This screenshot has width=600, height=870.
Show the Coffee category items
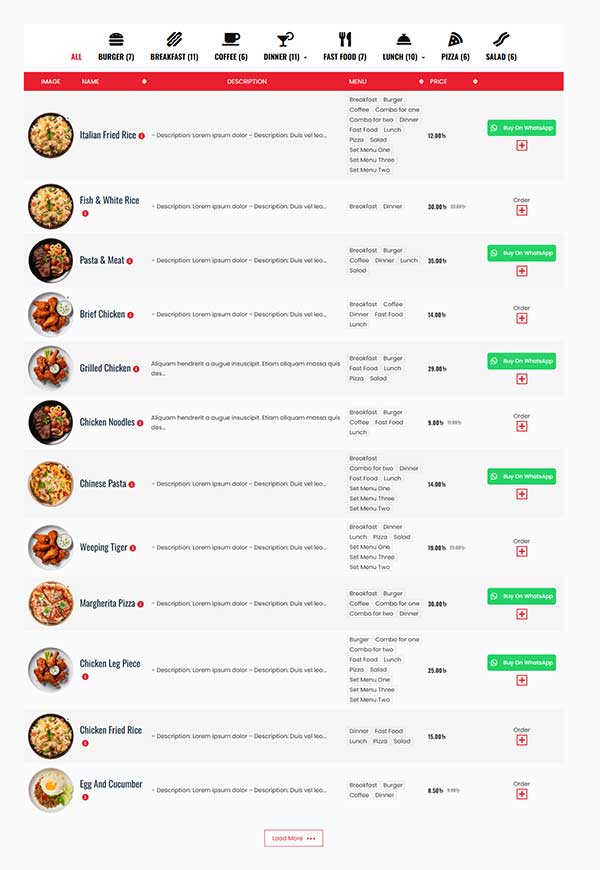pos(231,47)
